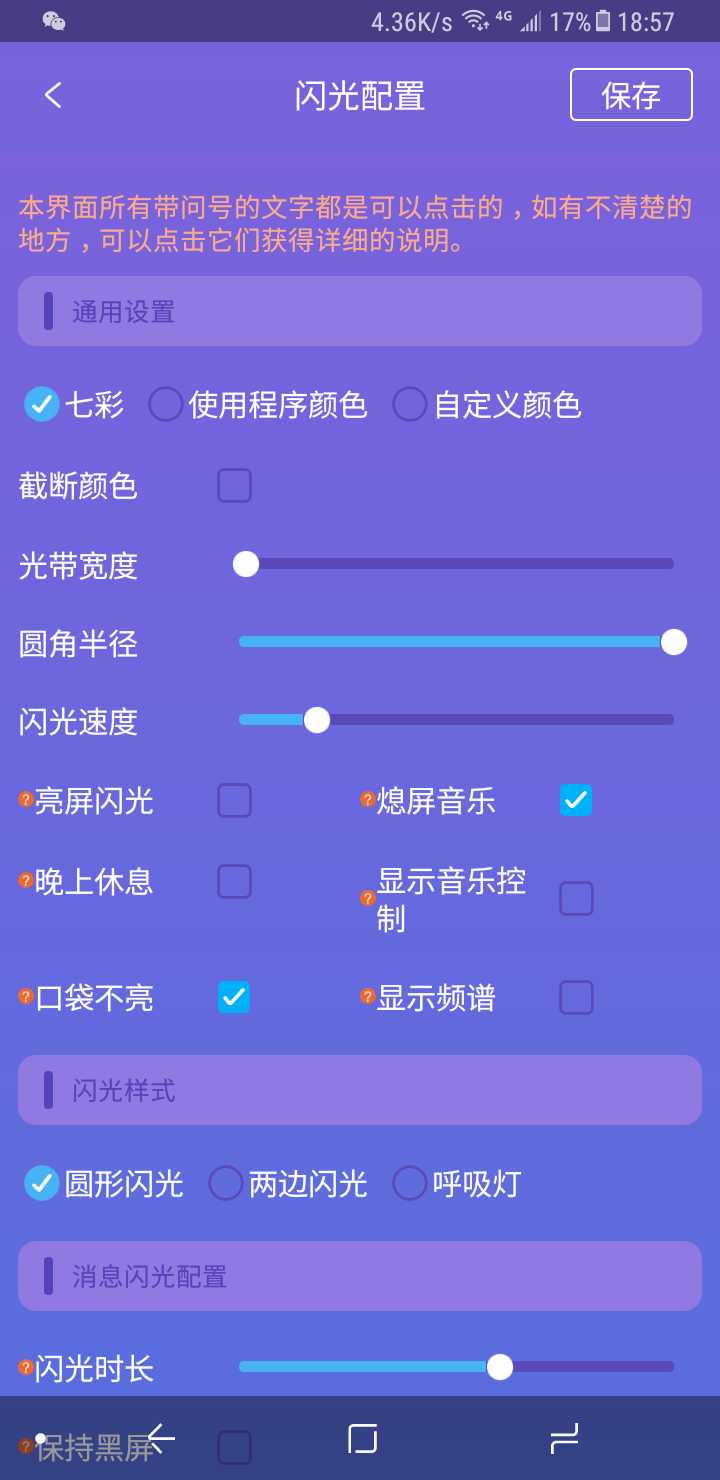The image size is (720, 1480).
Task: Choose the 自定义颜色 radio option
Action: coord(487,405)
